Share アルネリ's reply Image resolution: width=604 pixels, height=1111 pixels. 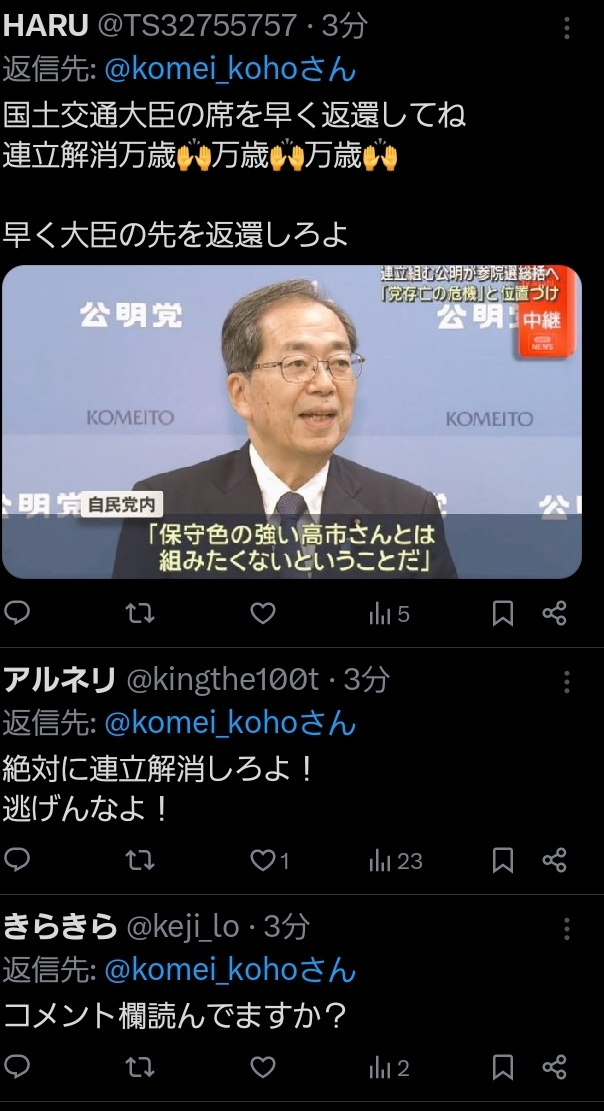click(555, 860)
